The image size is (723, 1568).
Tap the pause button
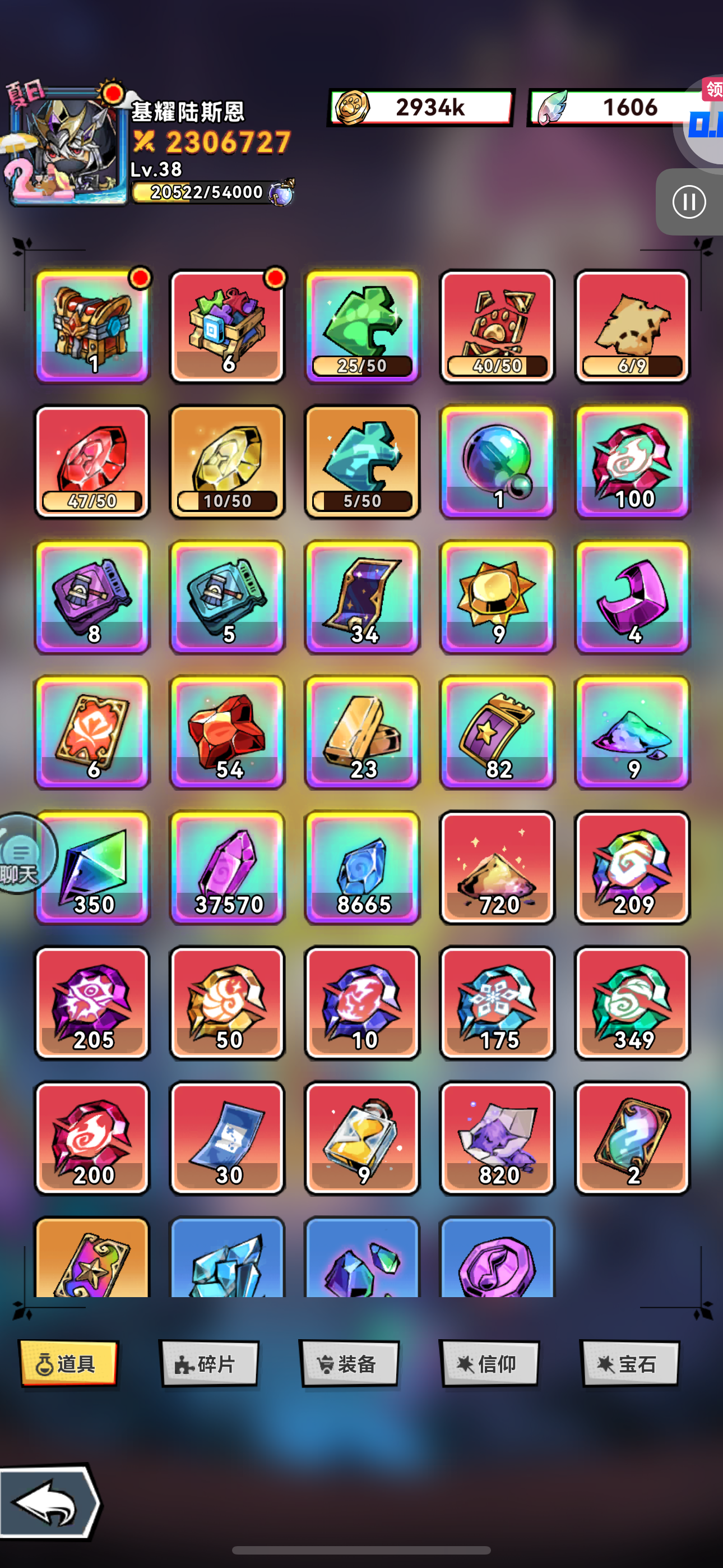689,201
